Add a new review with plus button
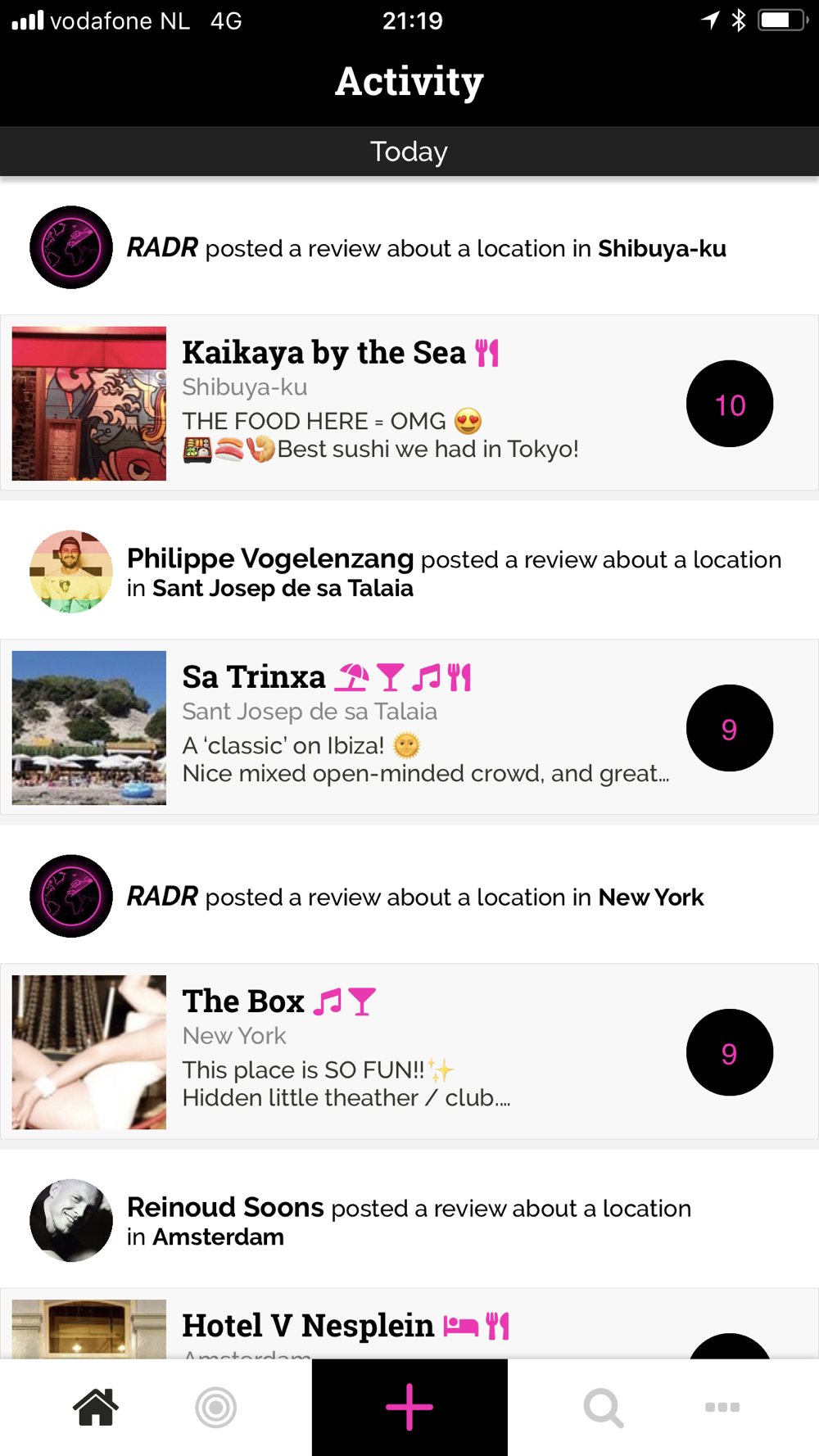 (x=409, y=1407)
